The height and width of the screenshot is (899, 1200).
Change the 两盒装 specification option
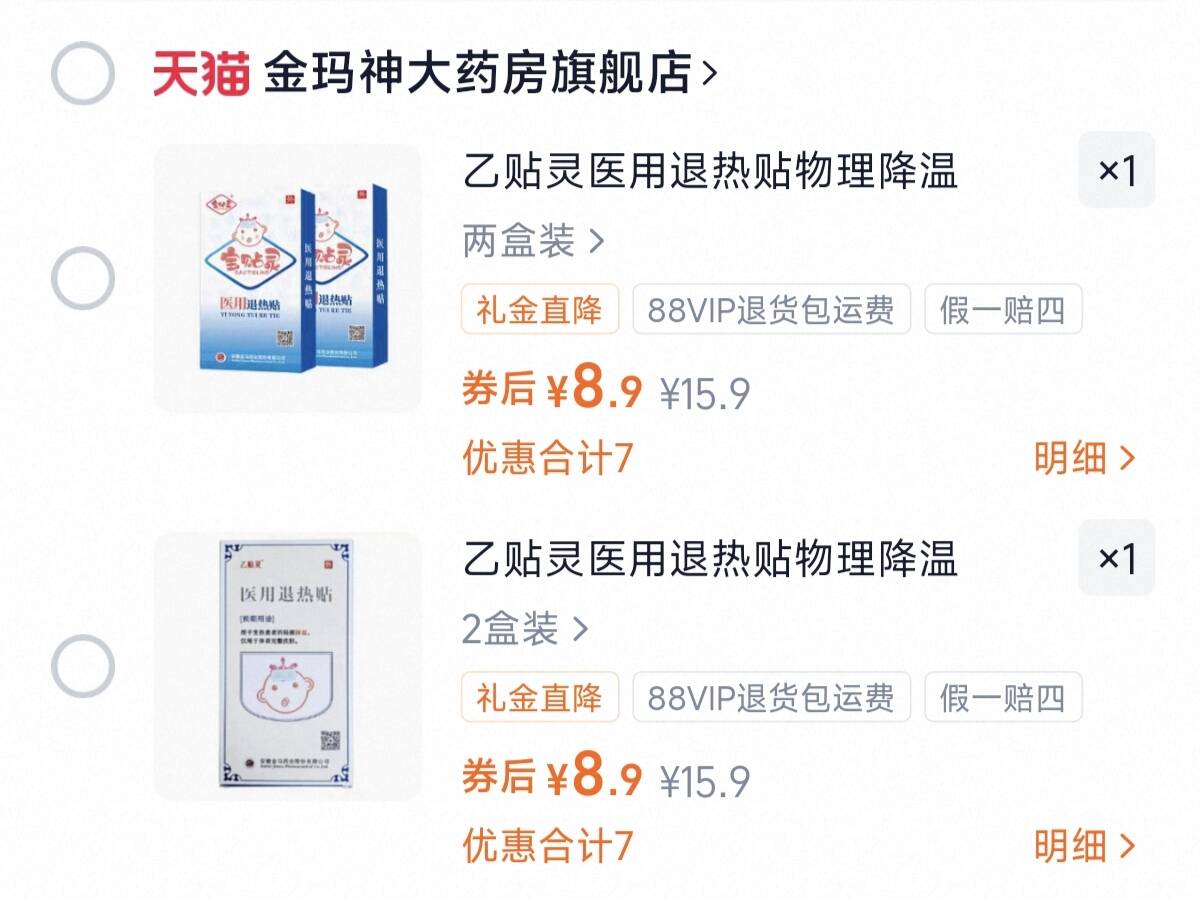click(534, 241)
